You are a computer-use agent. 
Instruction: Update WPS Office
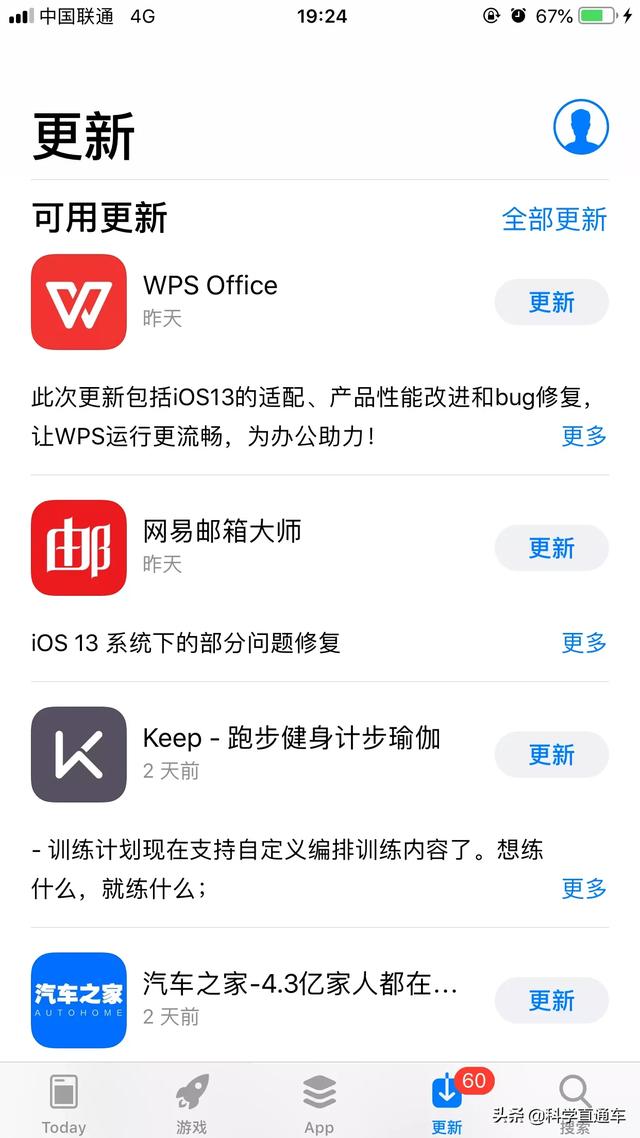click(x=551, y=302)
